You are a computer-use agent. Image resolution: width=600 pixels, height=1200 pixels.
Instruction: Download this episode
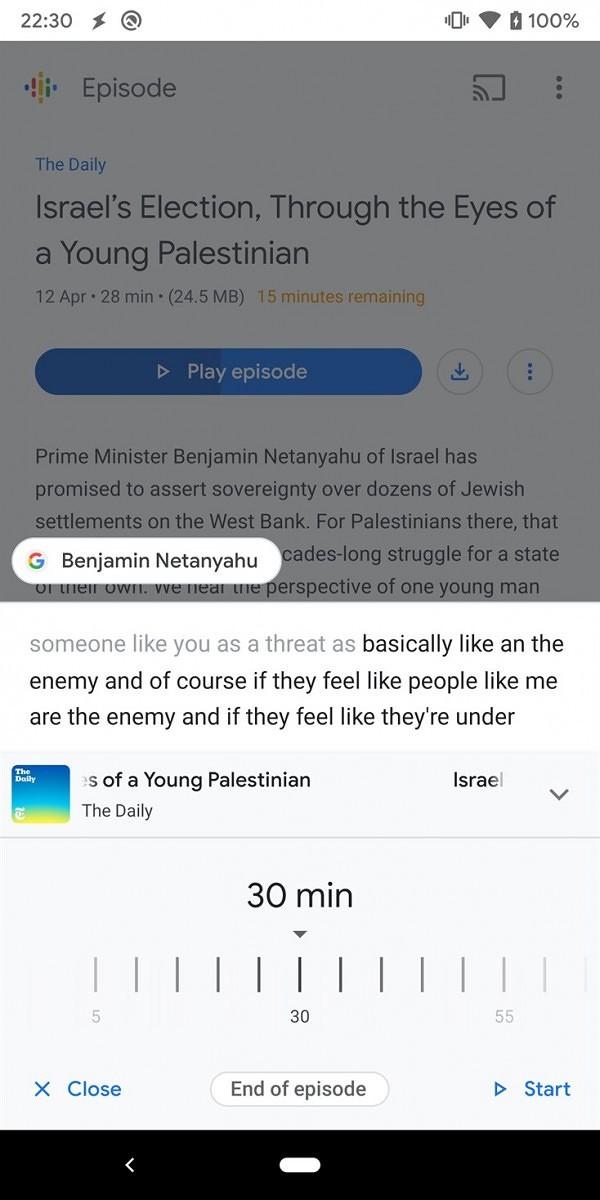pos(459,372)
